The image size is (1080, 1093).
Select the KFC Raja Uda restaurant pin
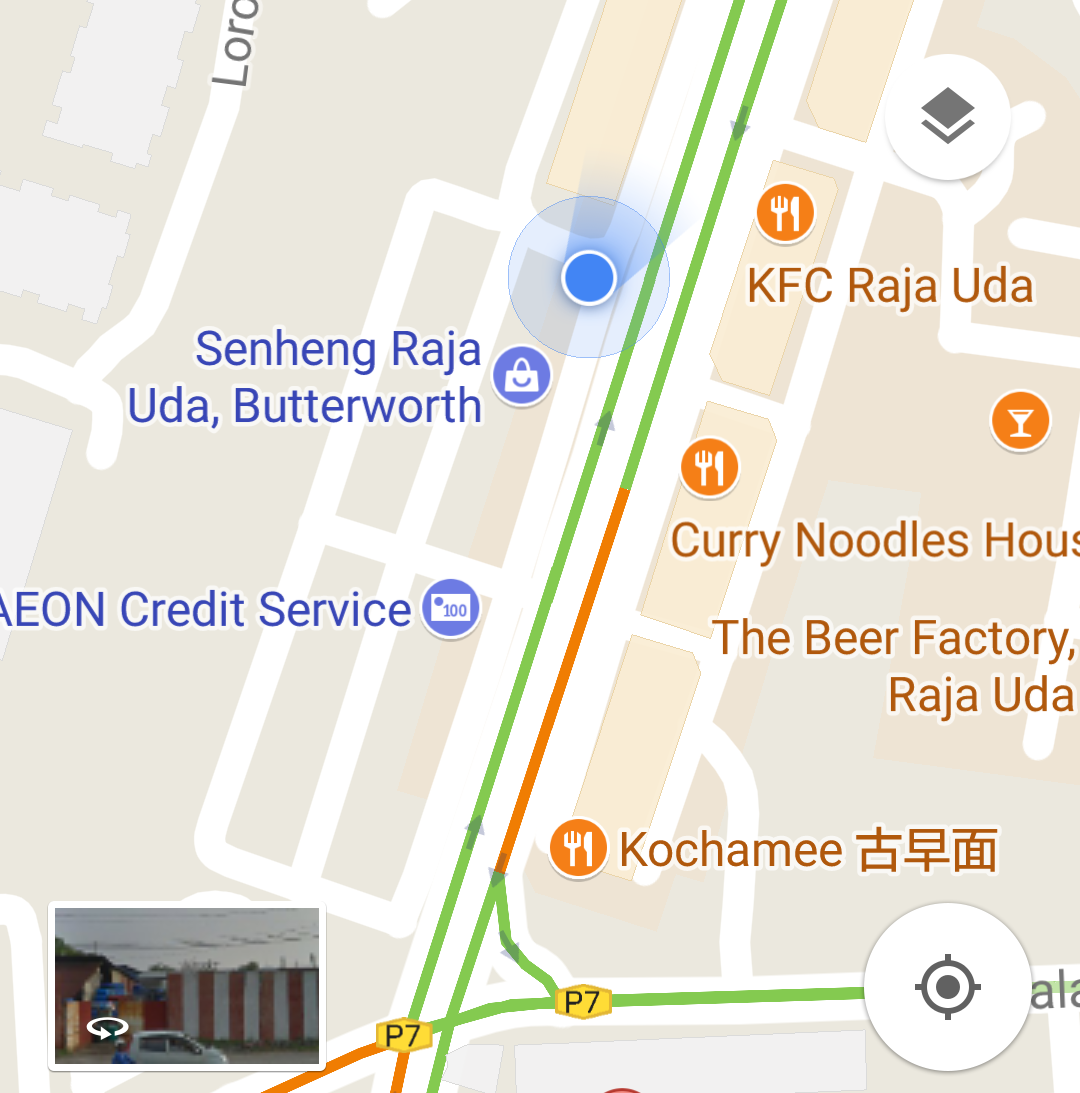(x=785, y=213)
